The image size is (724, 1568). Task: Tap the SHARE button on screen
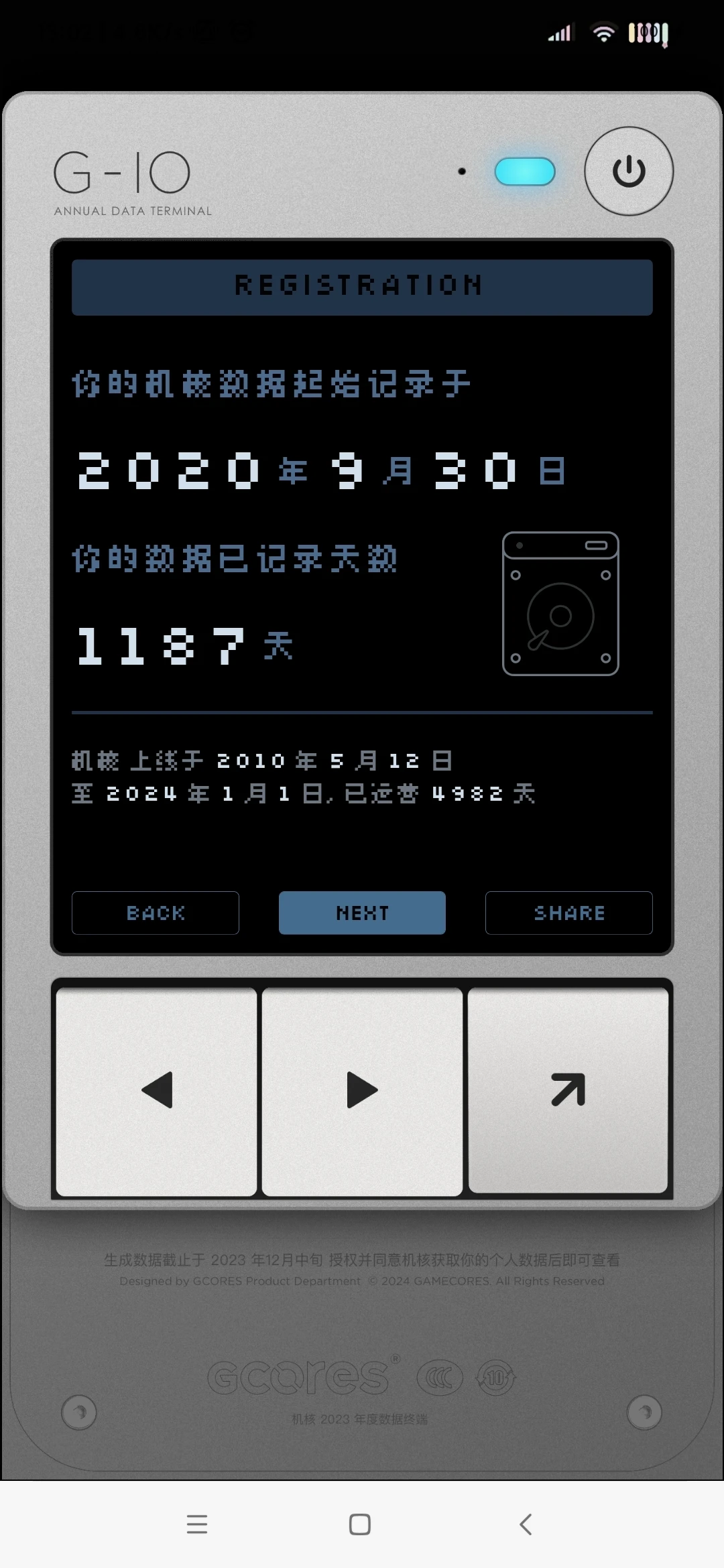(x=568, y=913)
